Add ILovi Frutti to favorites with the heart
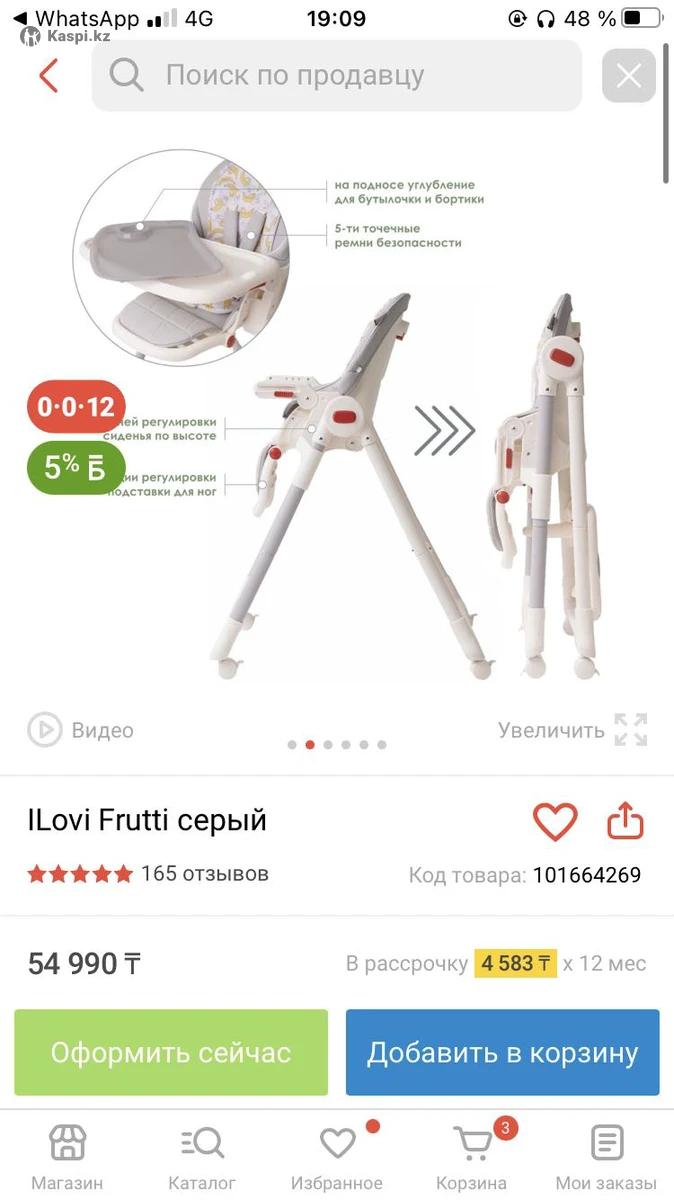674x1200 pixels. (x=554, y=822)
